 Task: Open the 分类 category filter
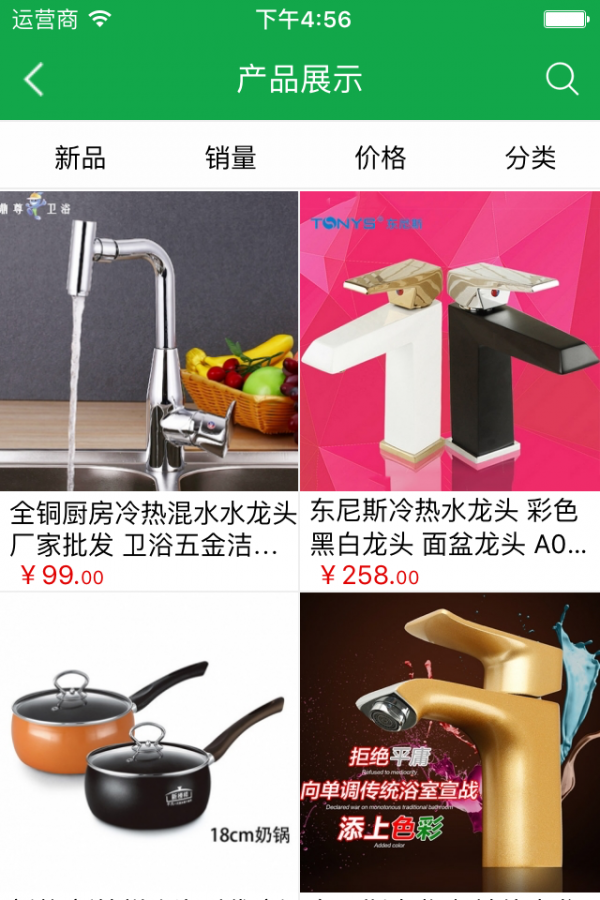tap(530, 157)
